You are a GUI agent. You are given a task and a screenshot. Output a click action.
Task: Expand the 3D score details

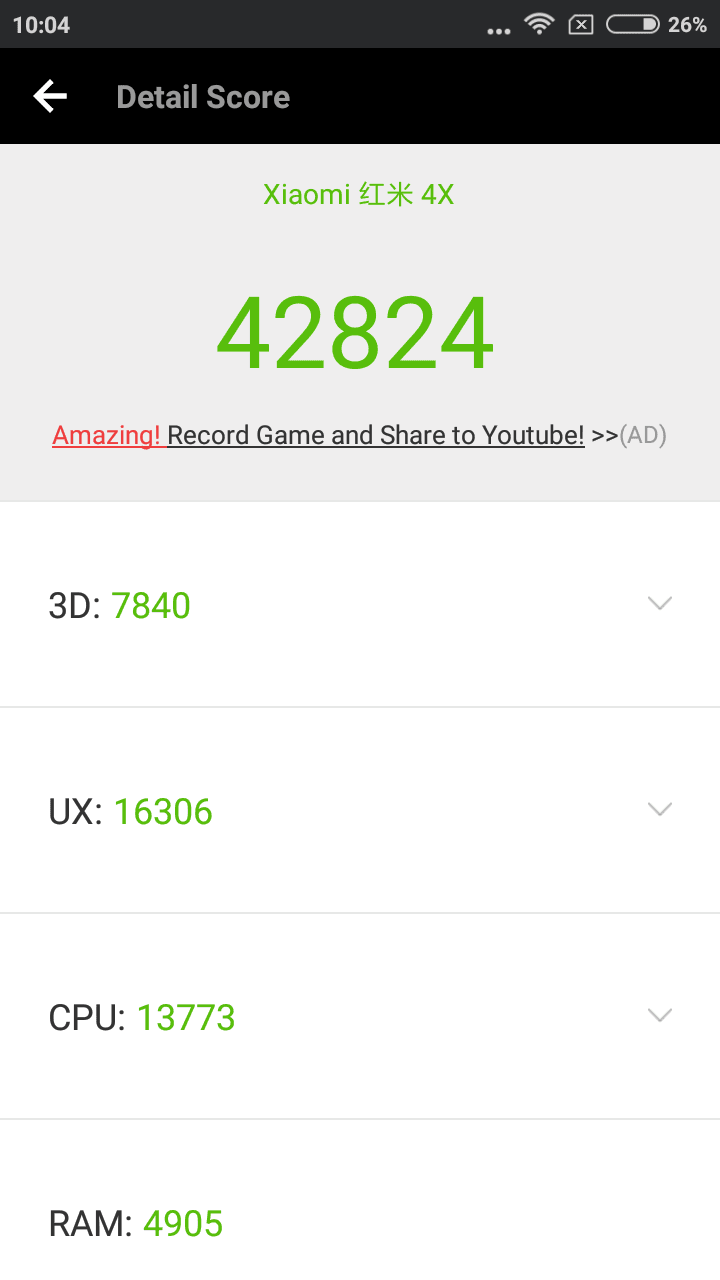[659, 604]
